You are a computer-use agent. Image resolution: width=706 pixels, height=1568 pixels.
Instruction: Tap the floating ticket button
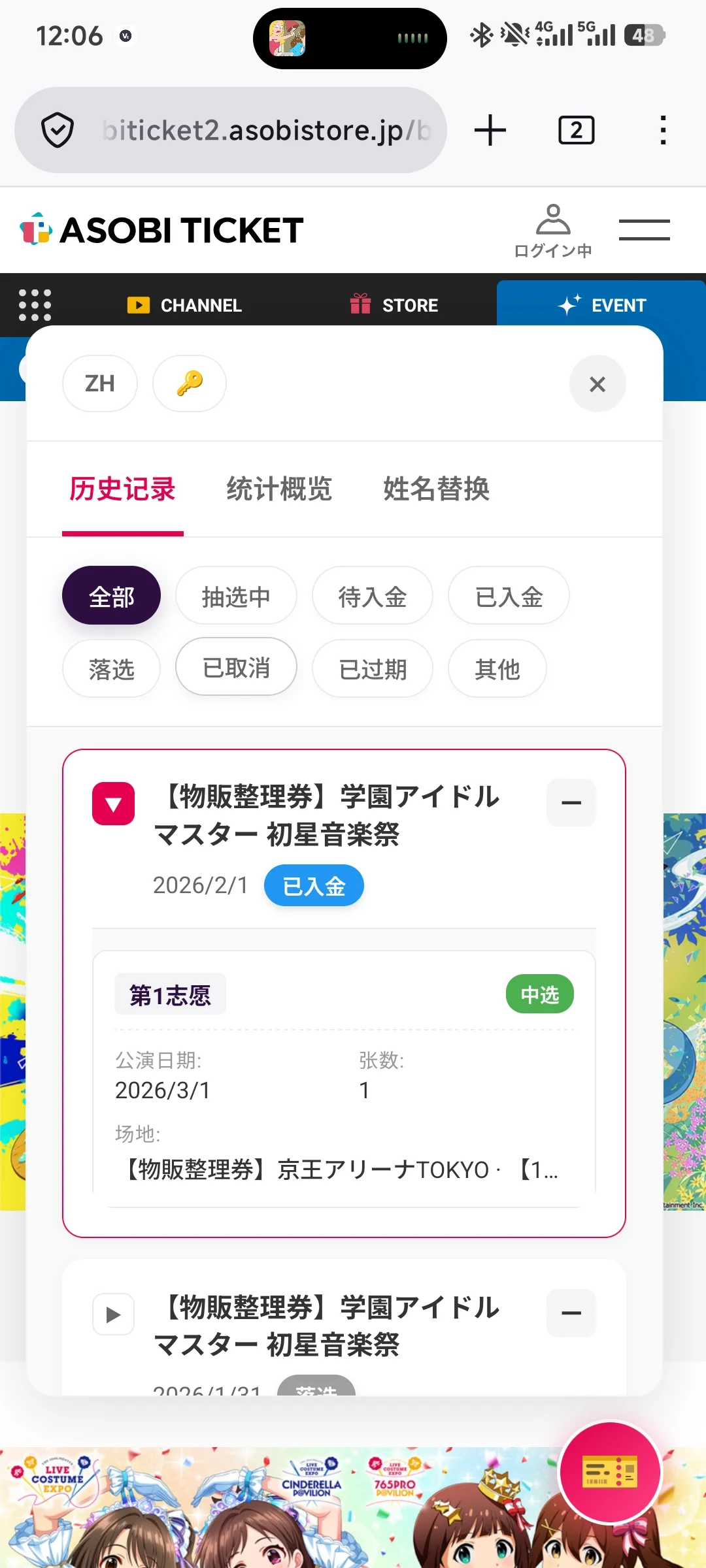(610, 1473)
